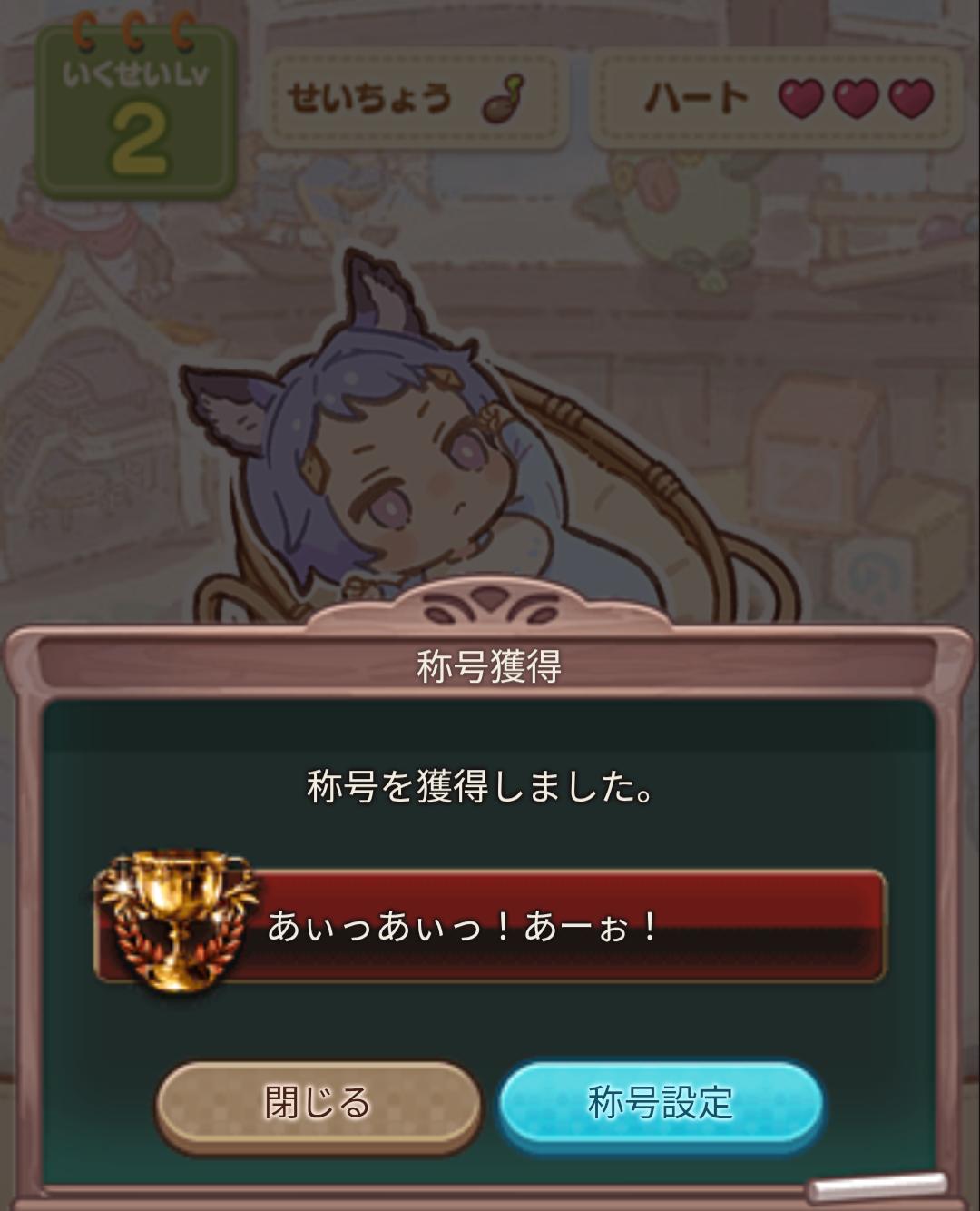
Task: Close the title acquired dialog with 閉じる
Action: (318, 1103)
